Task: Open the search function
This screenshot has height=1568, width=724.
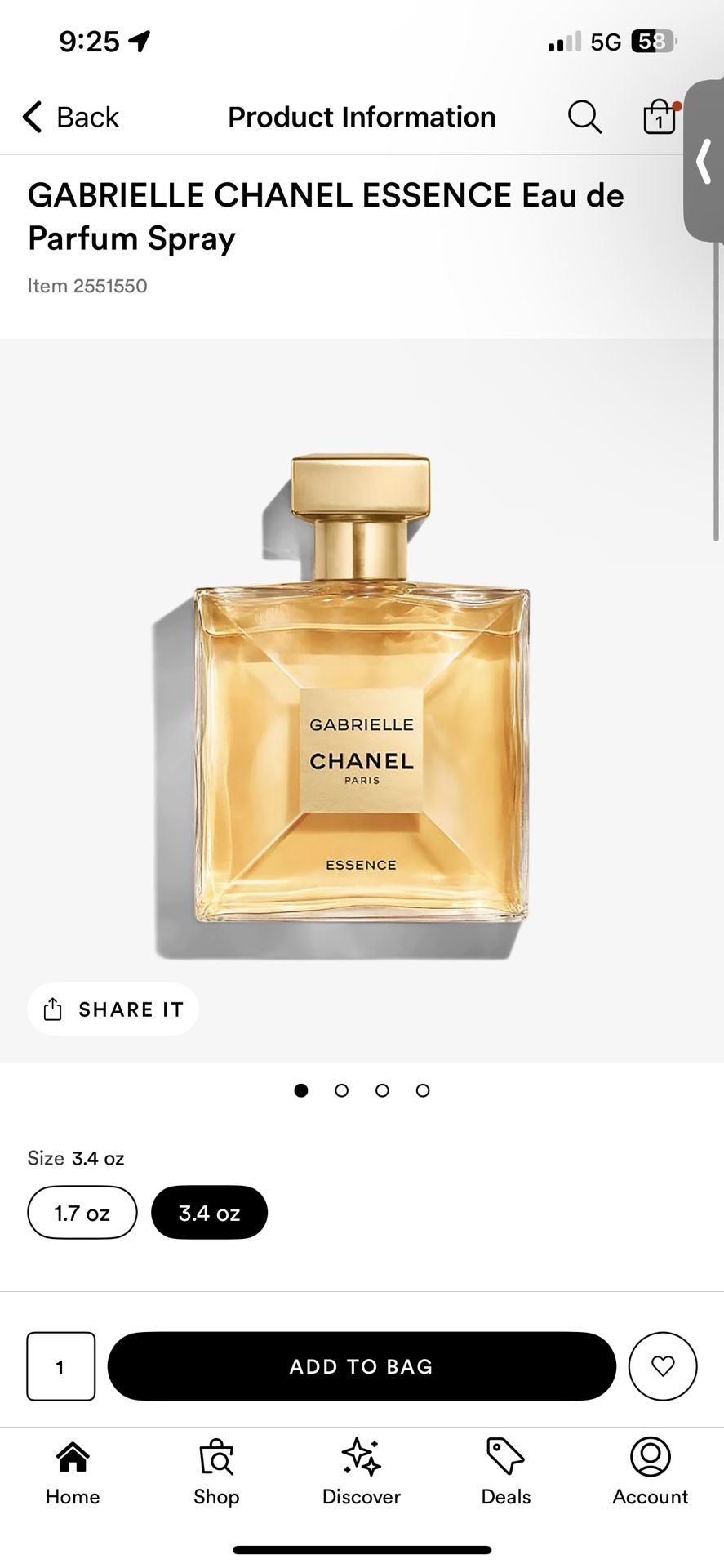Action: coord(584,117)
